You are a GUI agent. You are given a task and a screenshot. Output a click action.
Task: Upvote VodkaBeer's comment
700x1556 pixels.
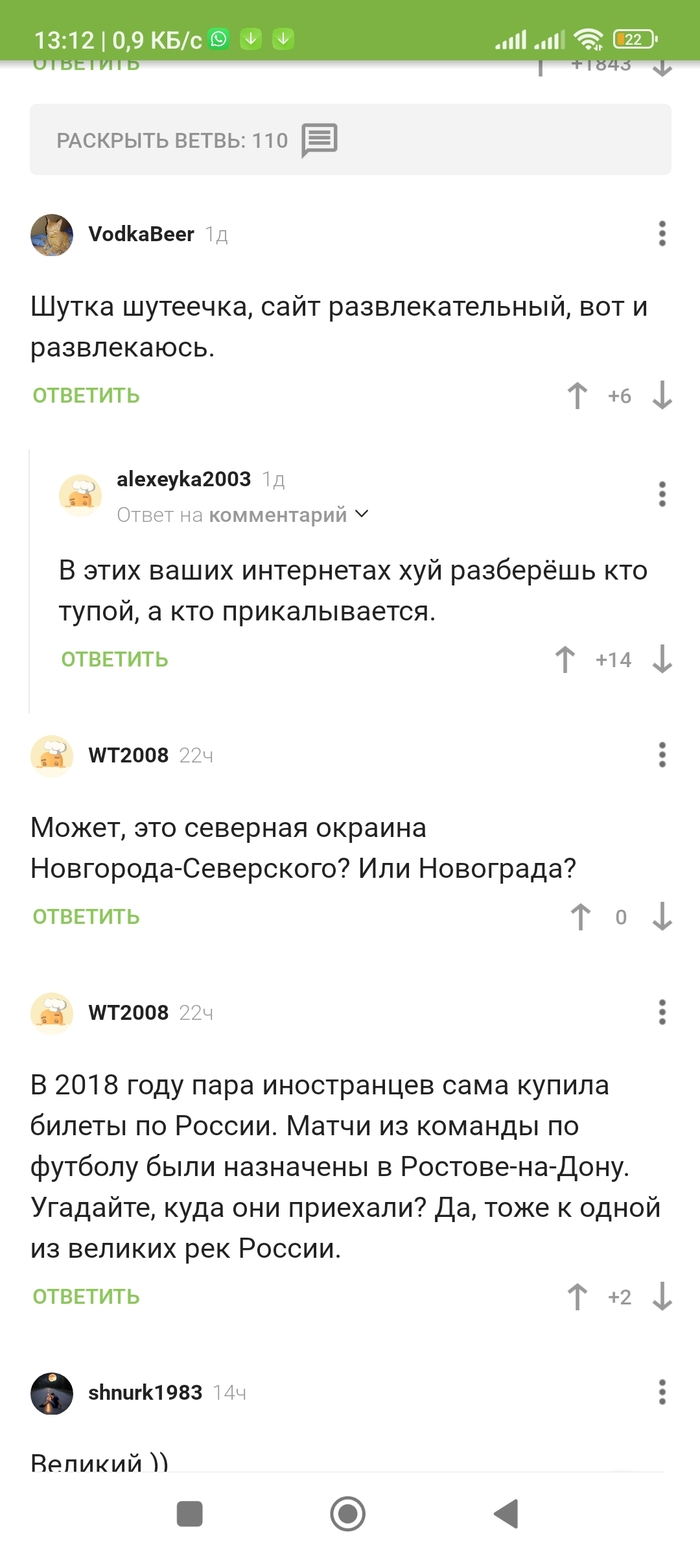(577, 396)
